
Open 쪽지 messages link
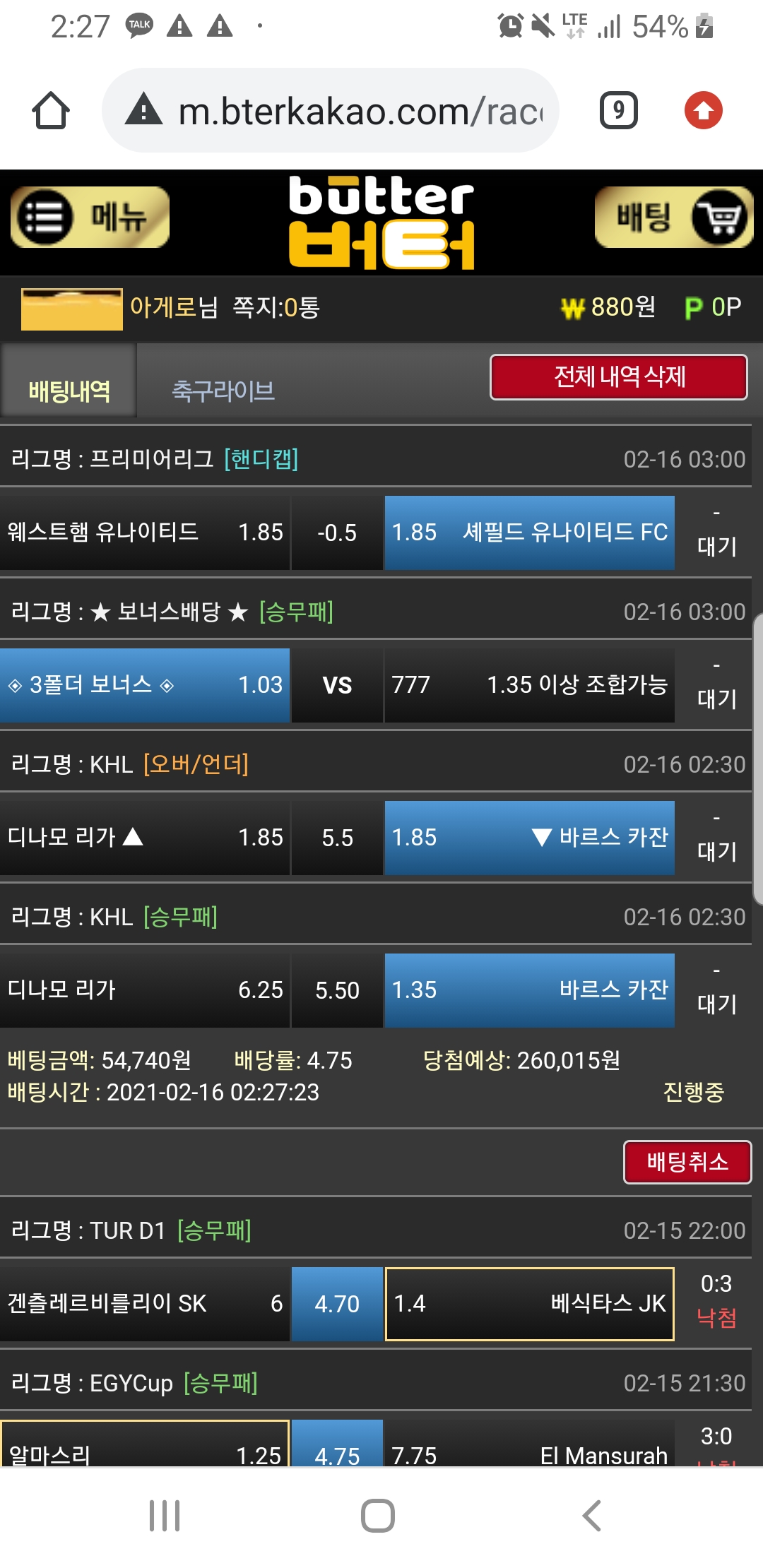(x=276, y=307)
